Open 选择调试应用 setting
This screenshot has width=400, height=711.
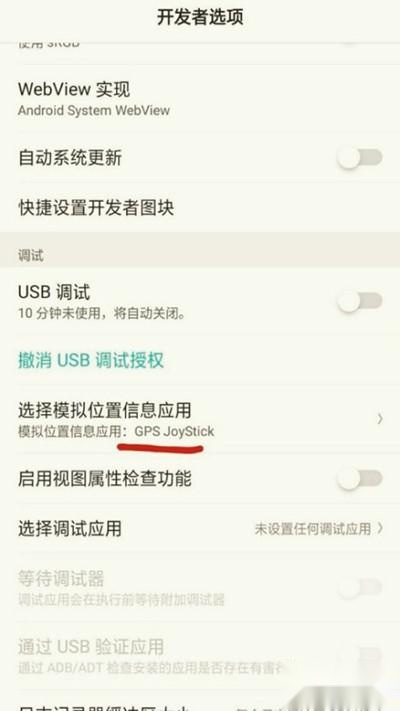pos(200,528)
